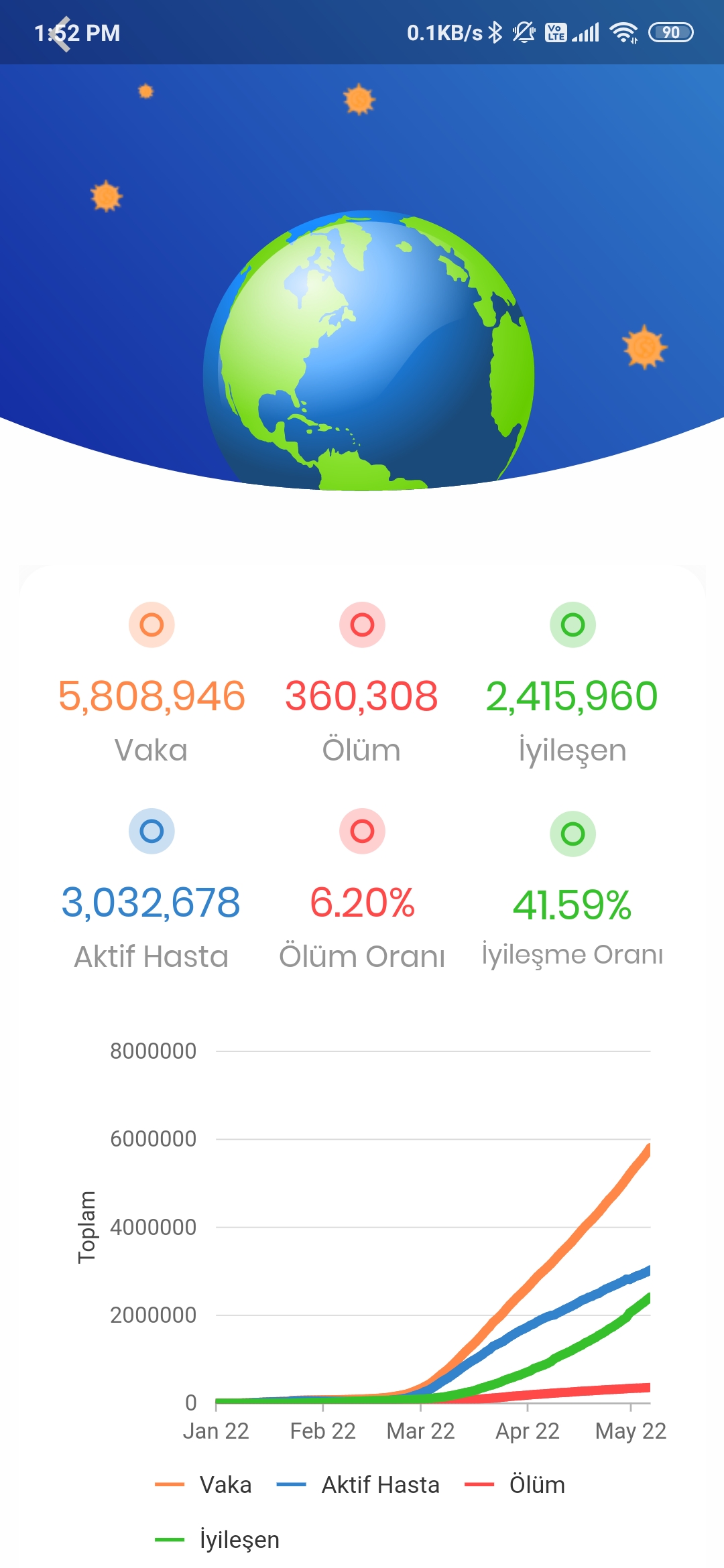Toggle the Ölüm series in chart legend
Viewport: 724px width, 1568px height.
tap(516, 1485)
